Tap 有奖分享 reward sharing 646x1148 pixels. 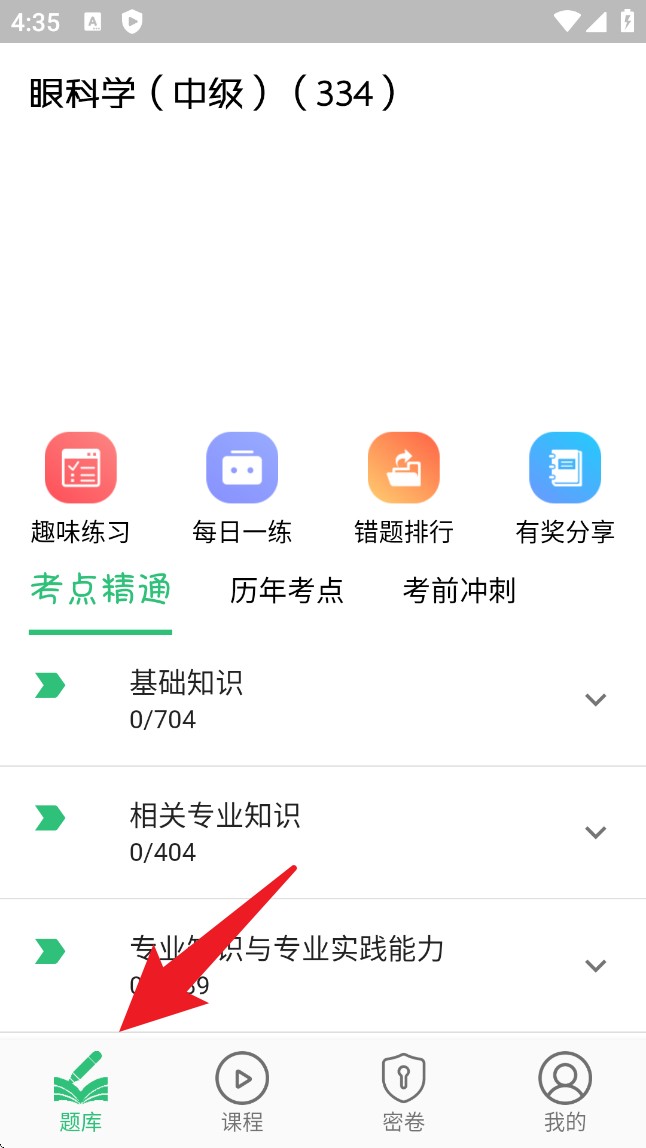(x=565, y=468)
